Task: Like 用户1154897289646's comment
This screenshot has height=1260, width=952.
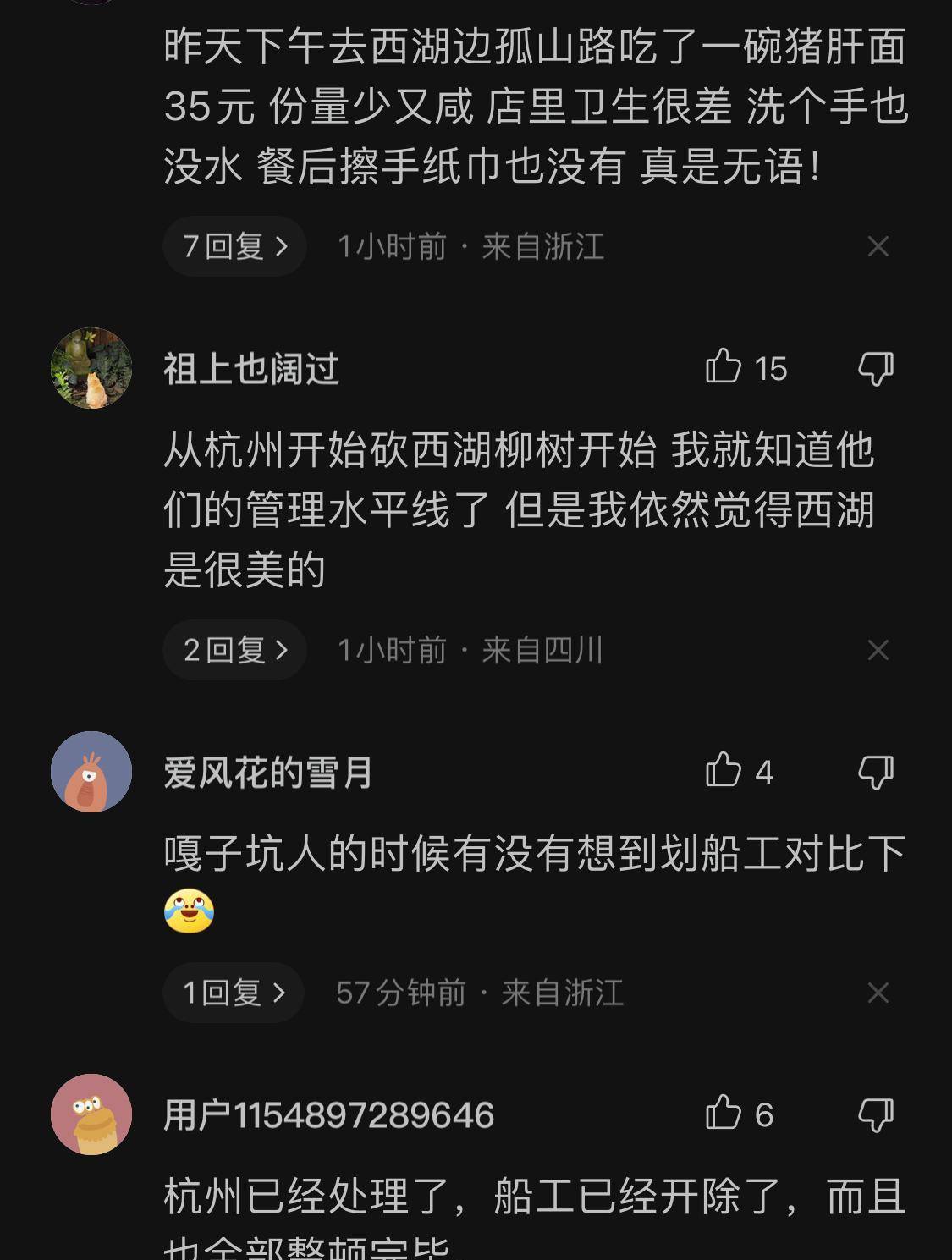Action: point(724,1114)
